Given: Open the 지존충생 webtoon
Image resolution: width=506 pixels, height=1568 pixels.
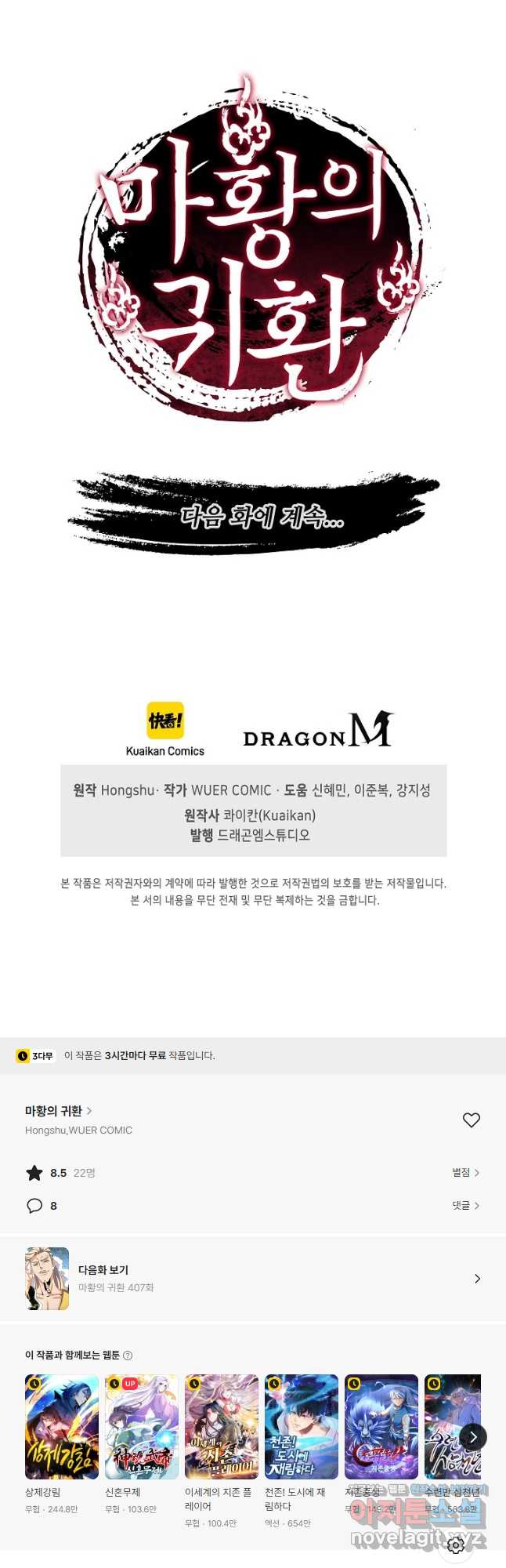Looking at the screenshot, I should [381, 1427].
